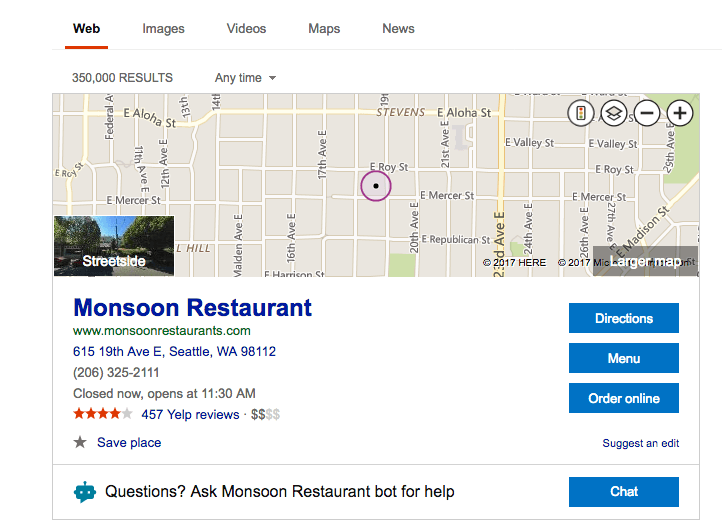This screenshot has width=722, height=529.
Task: Switch to the Videos tab
Action: point(246,28)
